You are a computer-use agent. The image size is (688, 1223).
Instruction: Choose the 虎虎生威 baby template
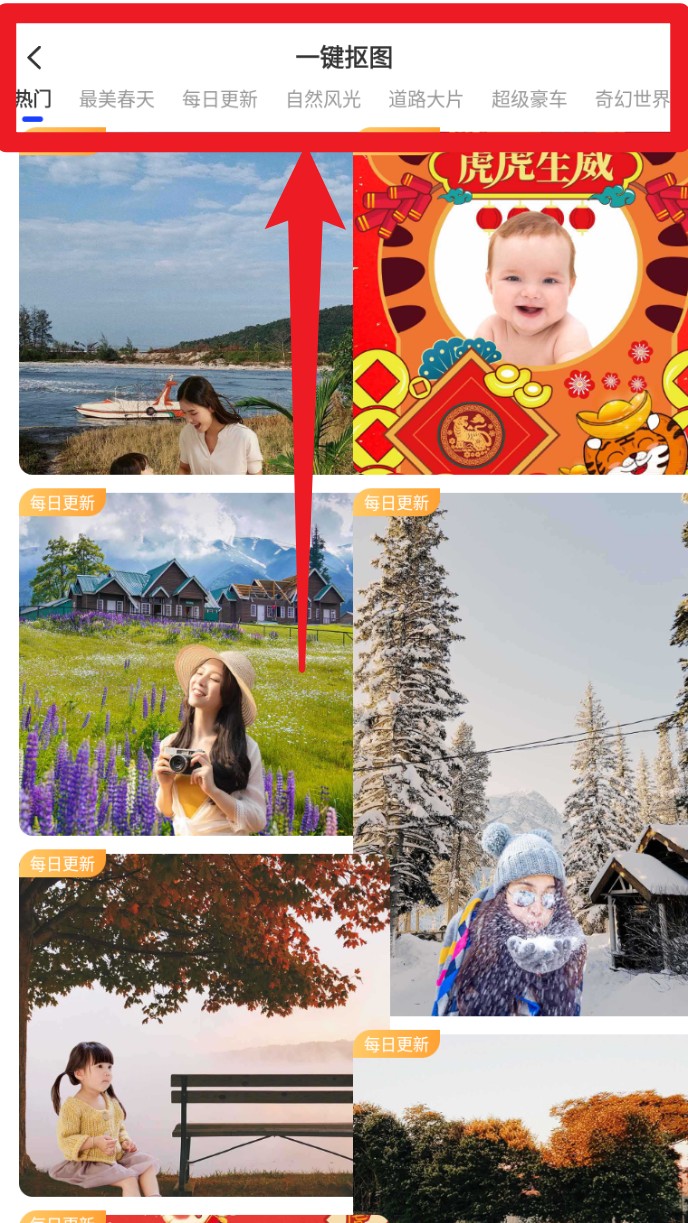[x=520, y=310]
